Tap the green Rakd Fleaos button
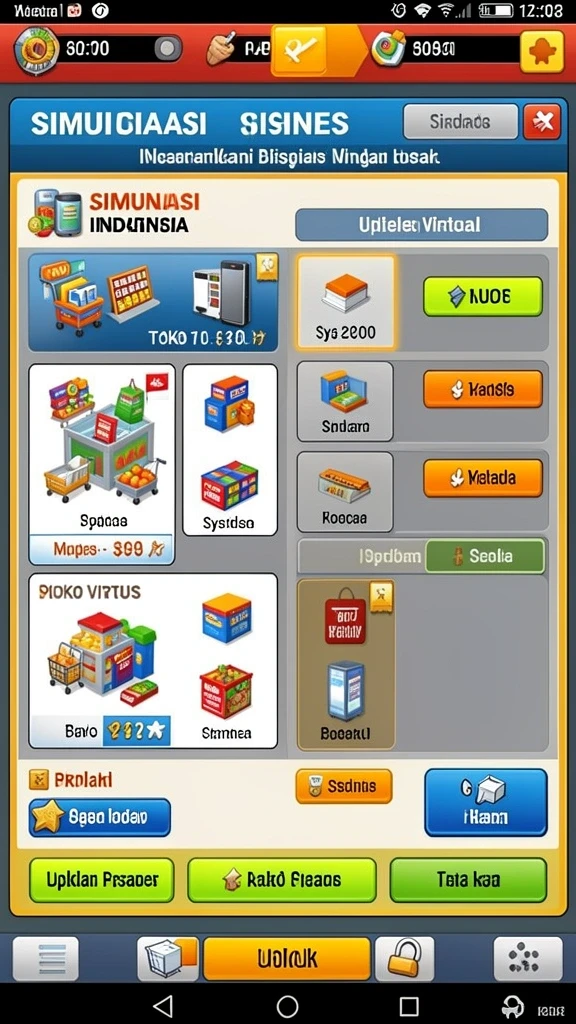The height and width of the screenshot is (1024, 576). click(282, 880)
